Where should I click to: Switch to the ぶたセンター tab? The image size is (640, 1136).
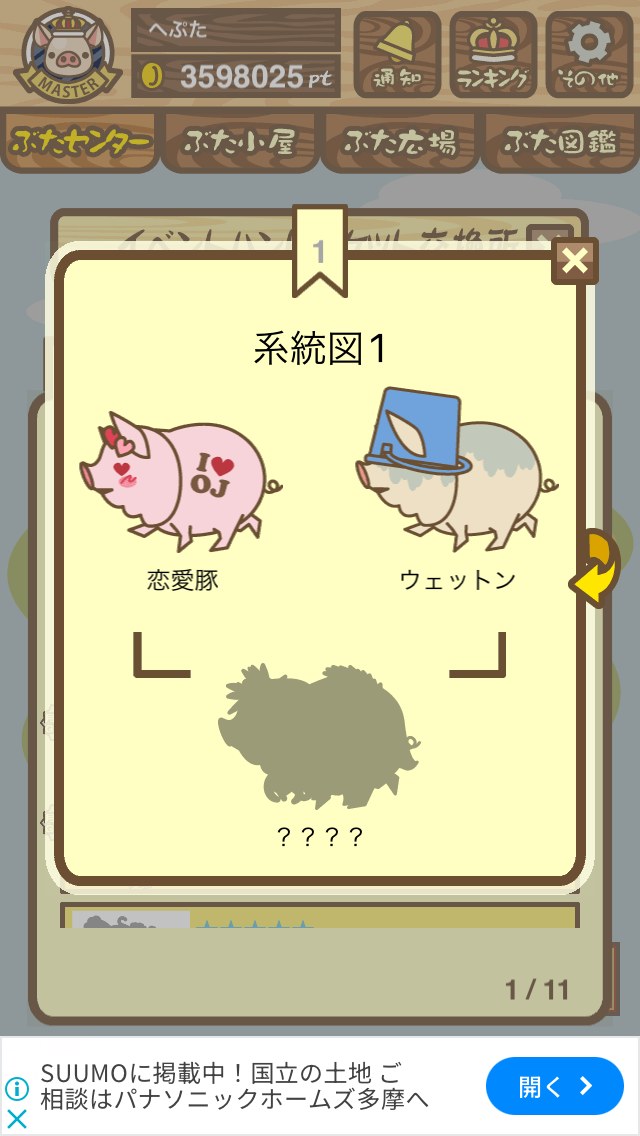79,141
